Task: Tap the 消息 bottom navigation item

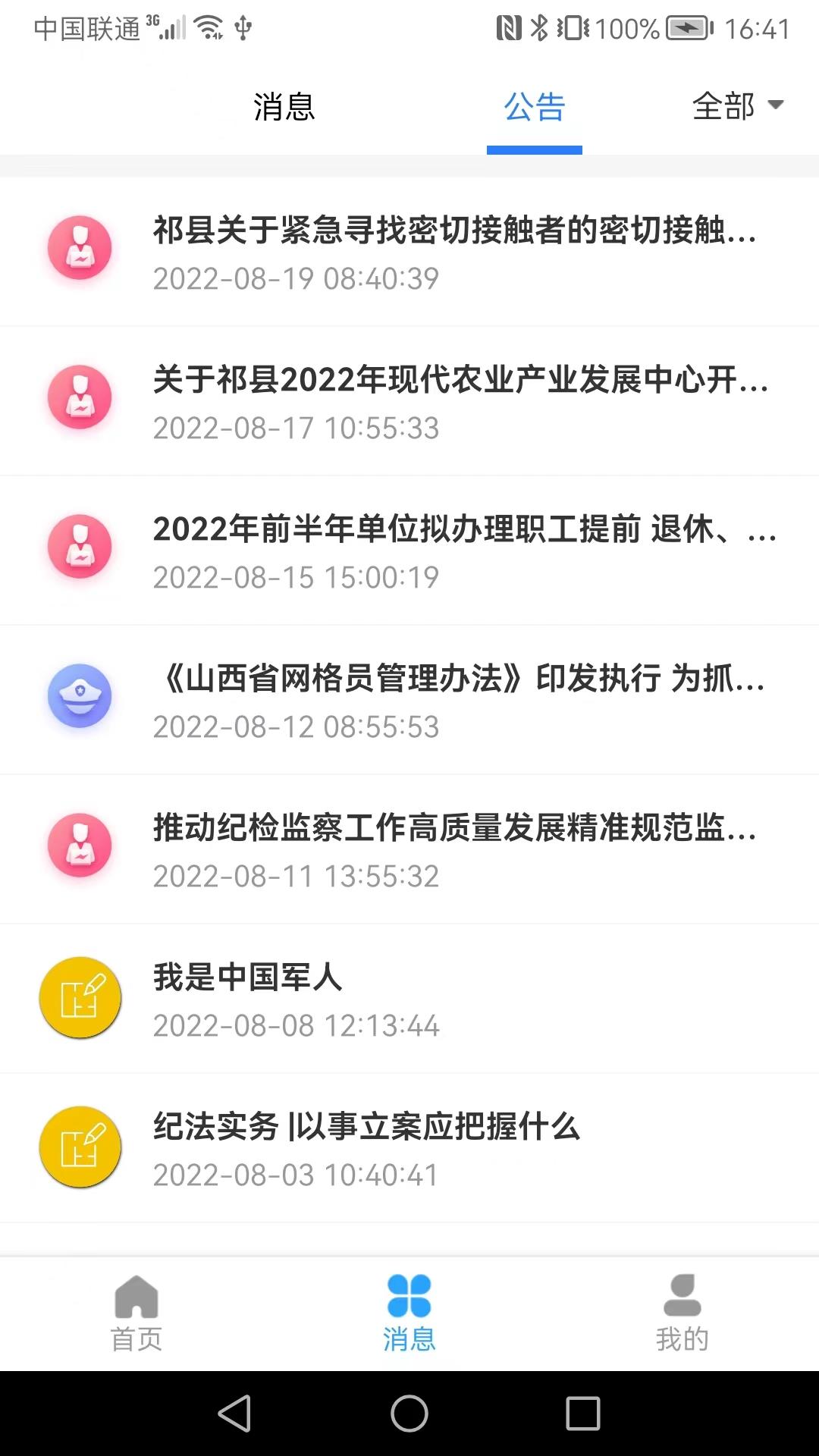Action: (409, 1313)
